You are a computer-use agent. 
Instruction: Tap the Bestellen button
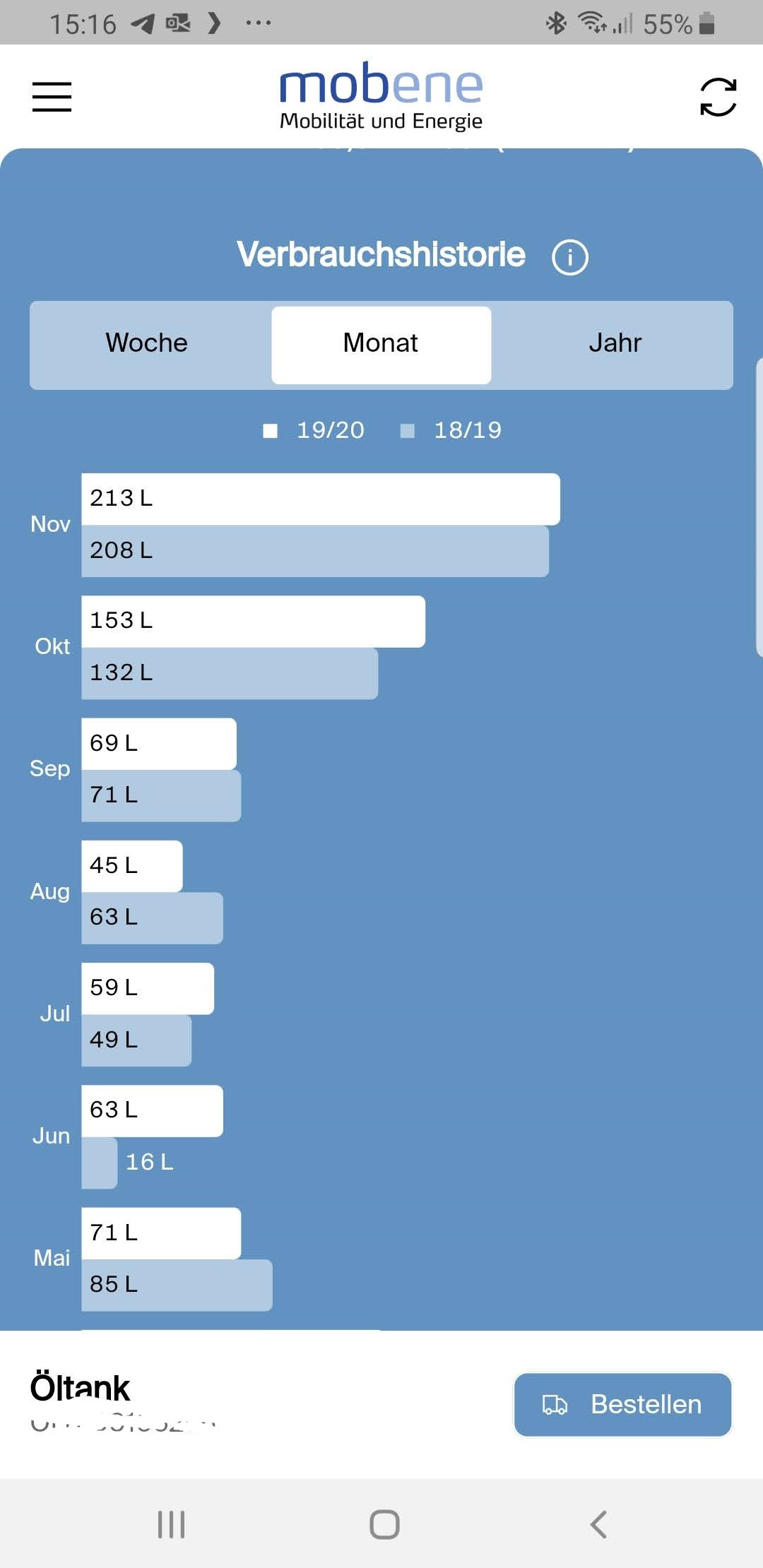(x=622, y=1404)
